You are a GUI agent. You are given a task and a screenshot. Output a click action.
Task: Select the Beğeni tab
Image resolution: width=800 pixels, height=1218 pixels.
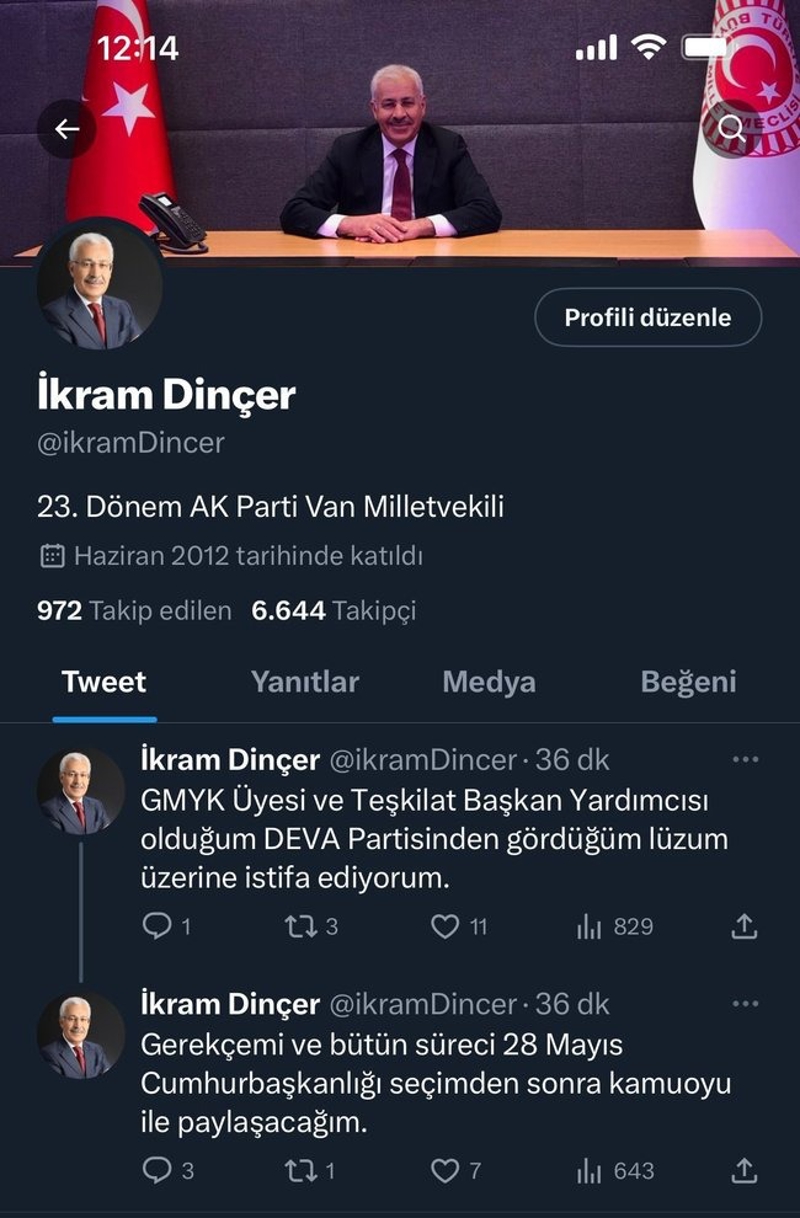pos(689,682)
